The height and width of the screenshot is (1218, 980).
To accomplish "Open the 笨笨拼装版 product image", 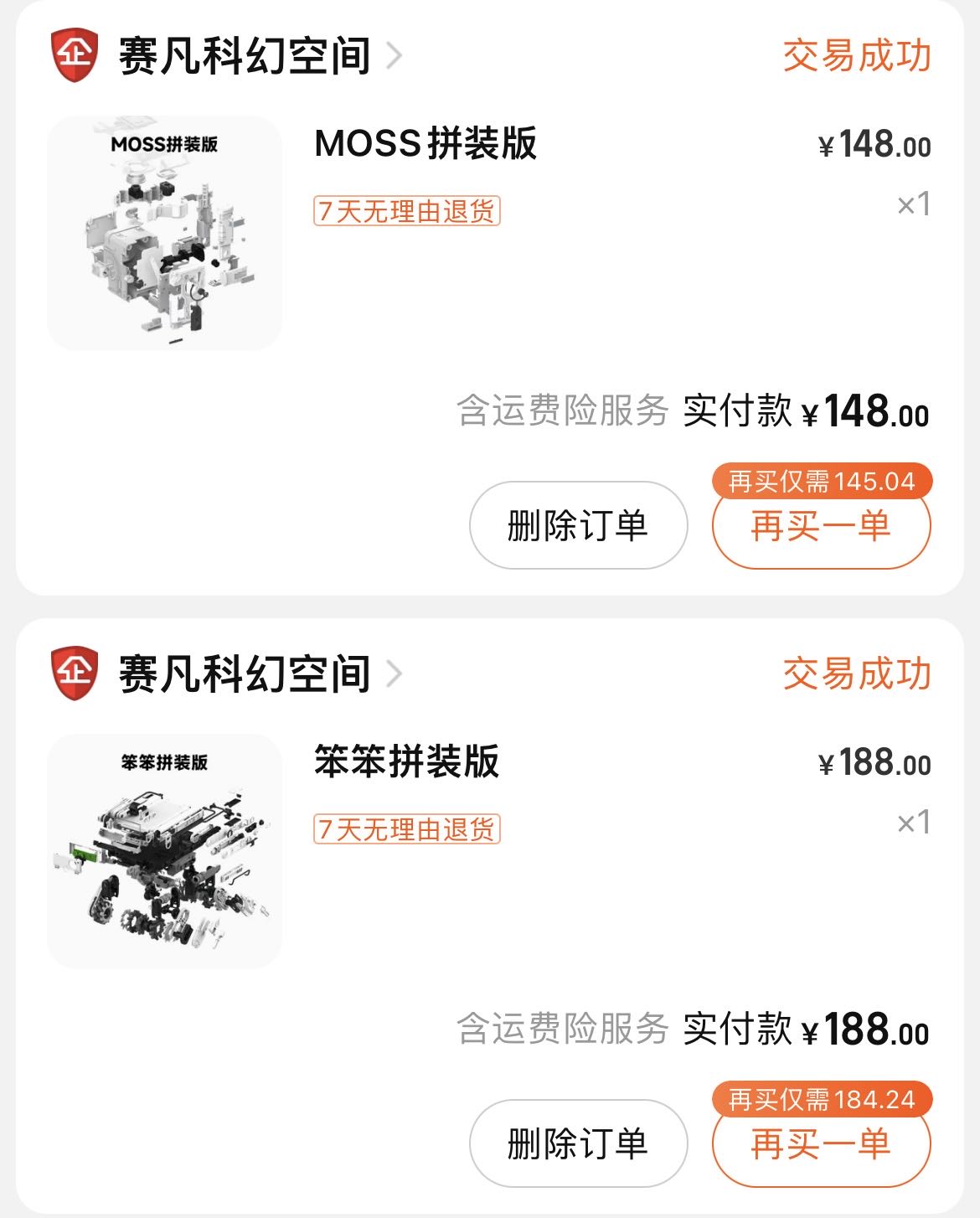I will (x=165, y=851).
